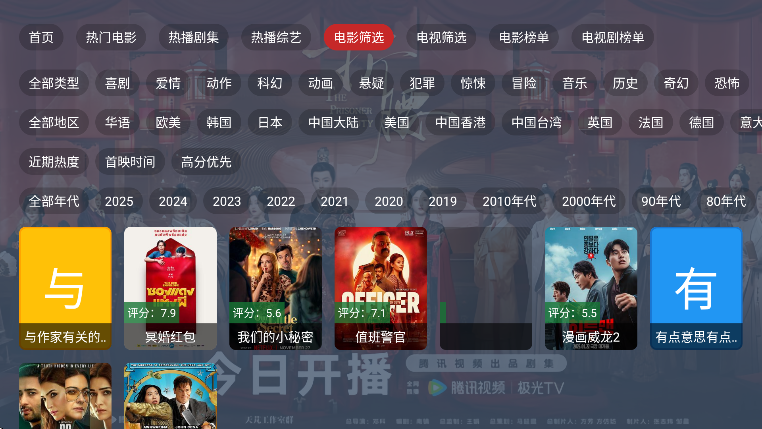Open the 热门电影 tab
Screen dimensions: 762x429
coord(111,38)
